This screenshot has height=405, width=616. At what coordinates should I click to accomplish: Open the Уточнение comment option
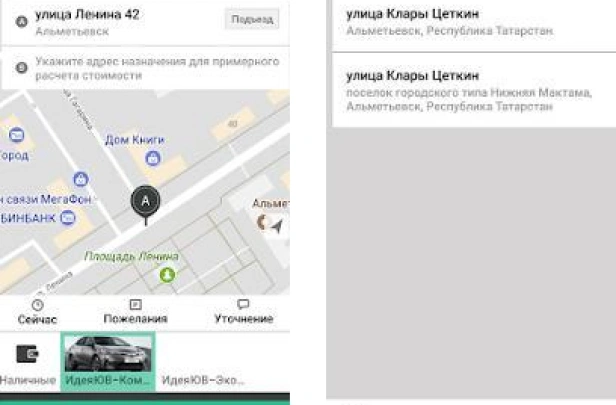(243, 311)
